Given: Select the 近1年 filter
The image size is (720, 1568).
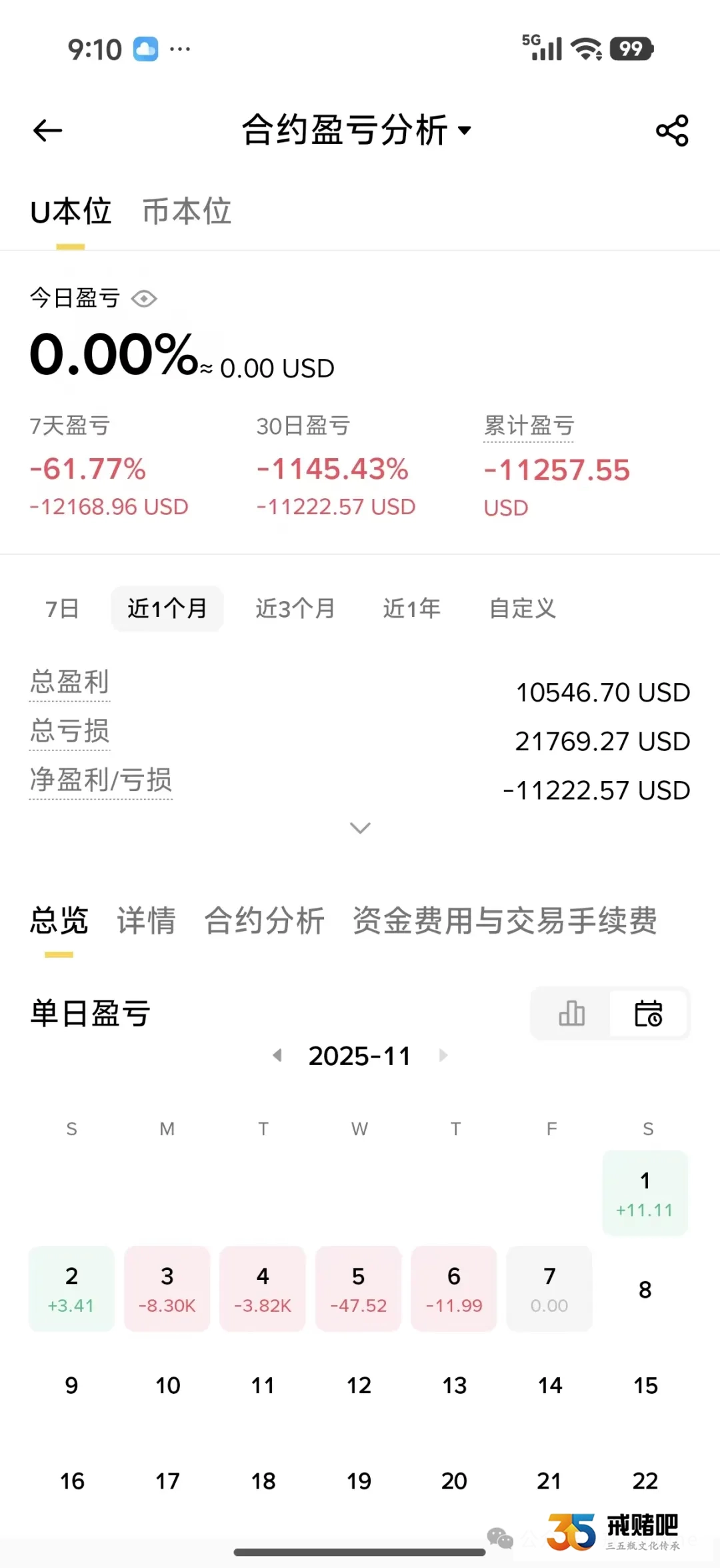Looking at the screenshot, I should 412,608.
